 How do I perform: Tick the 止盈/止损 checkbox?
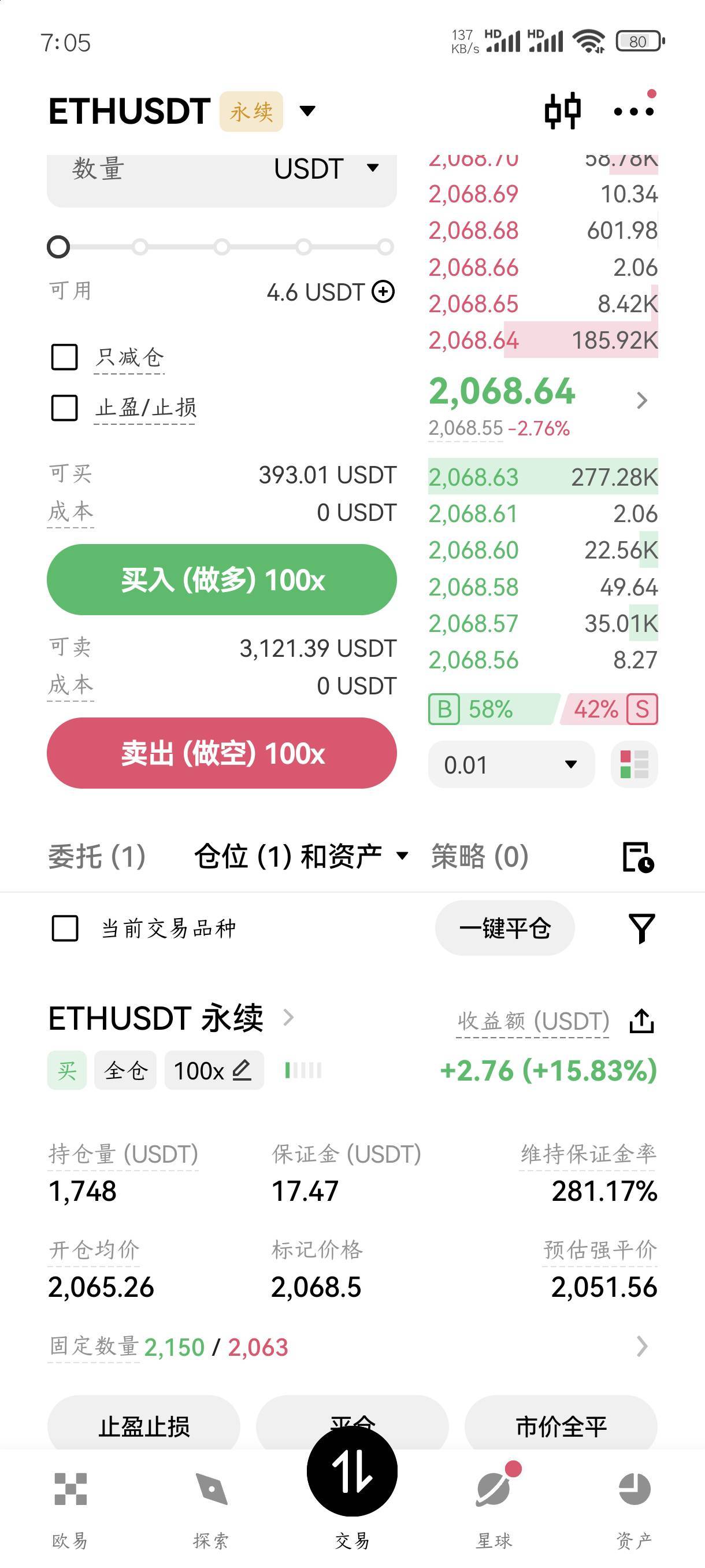pos(65,408)
